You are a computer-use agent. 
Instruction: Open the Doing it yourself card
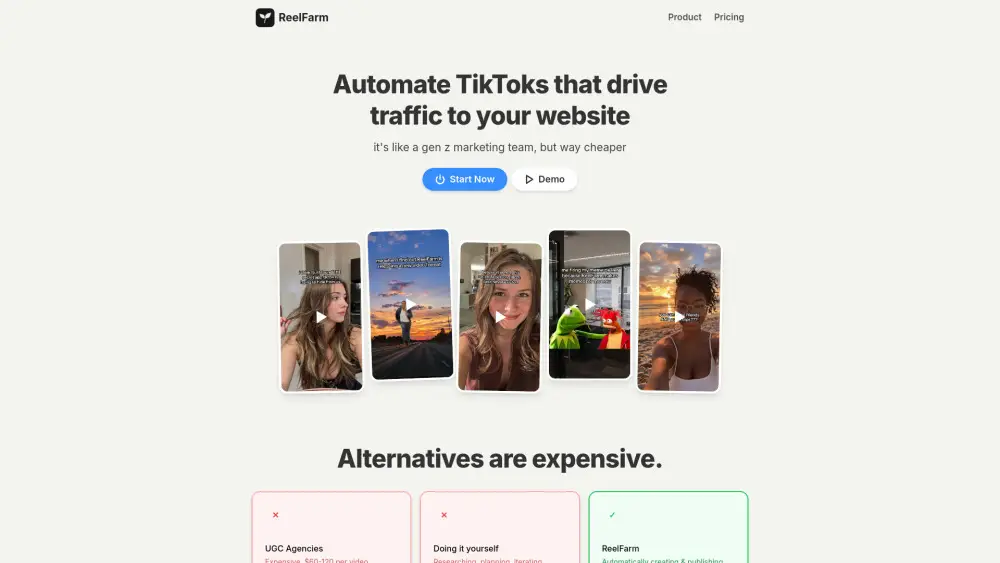click(x=499, y=530)
